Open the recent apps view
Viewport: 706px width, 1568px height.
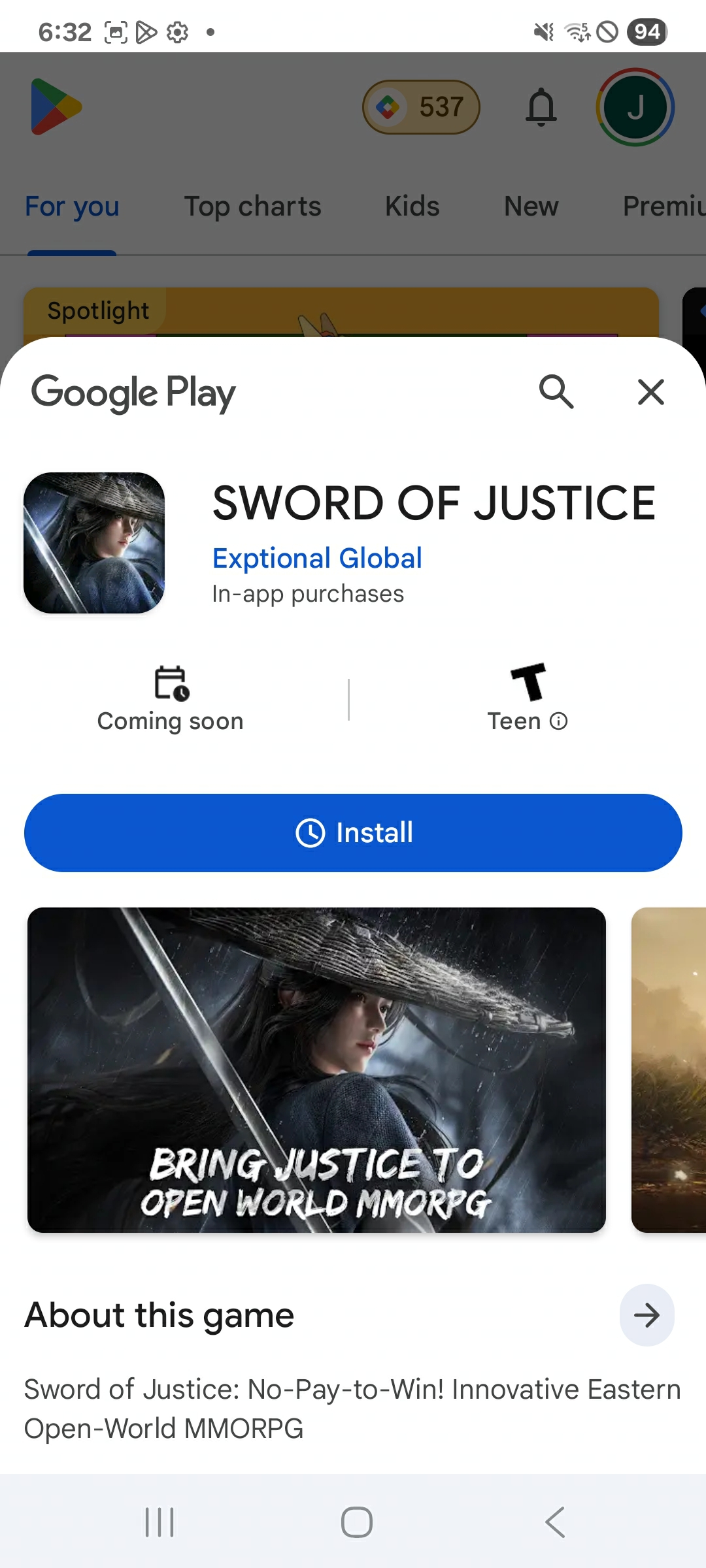point(160,1522)
